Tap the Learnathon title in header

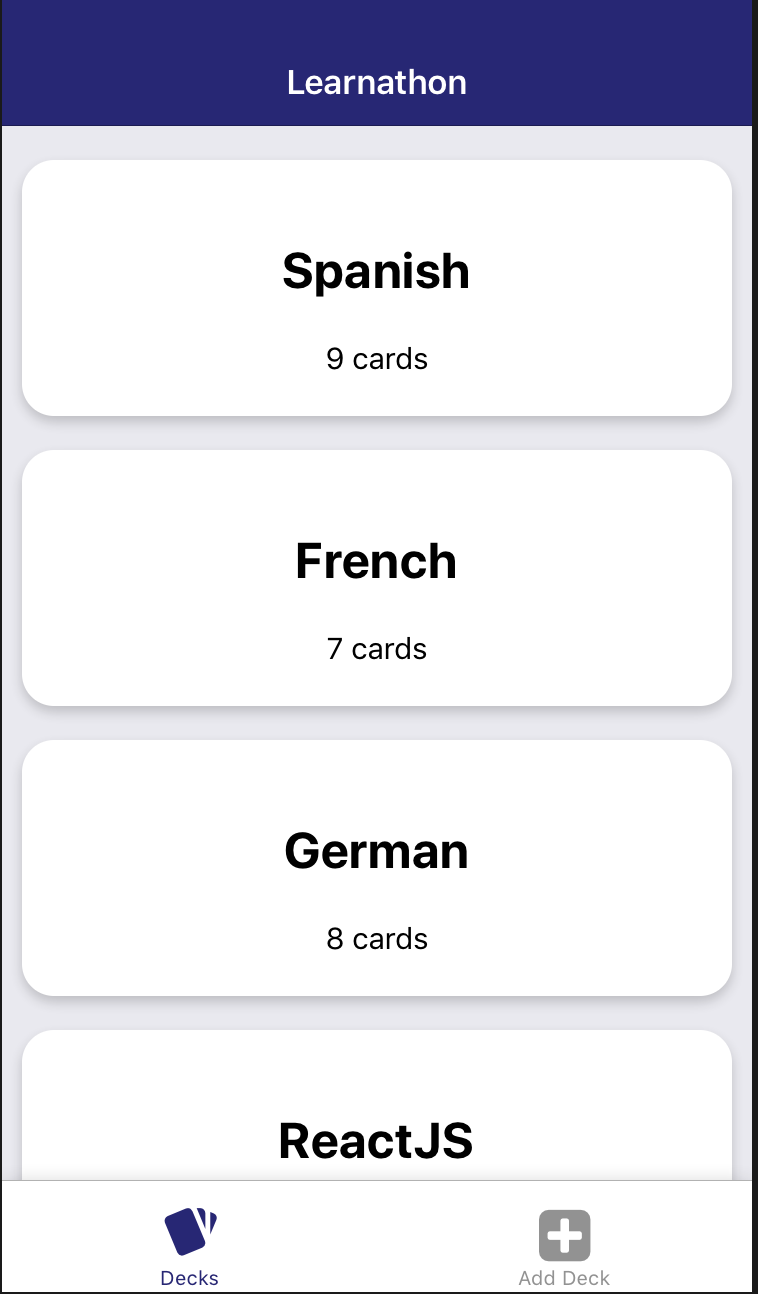coord(377,82)
